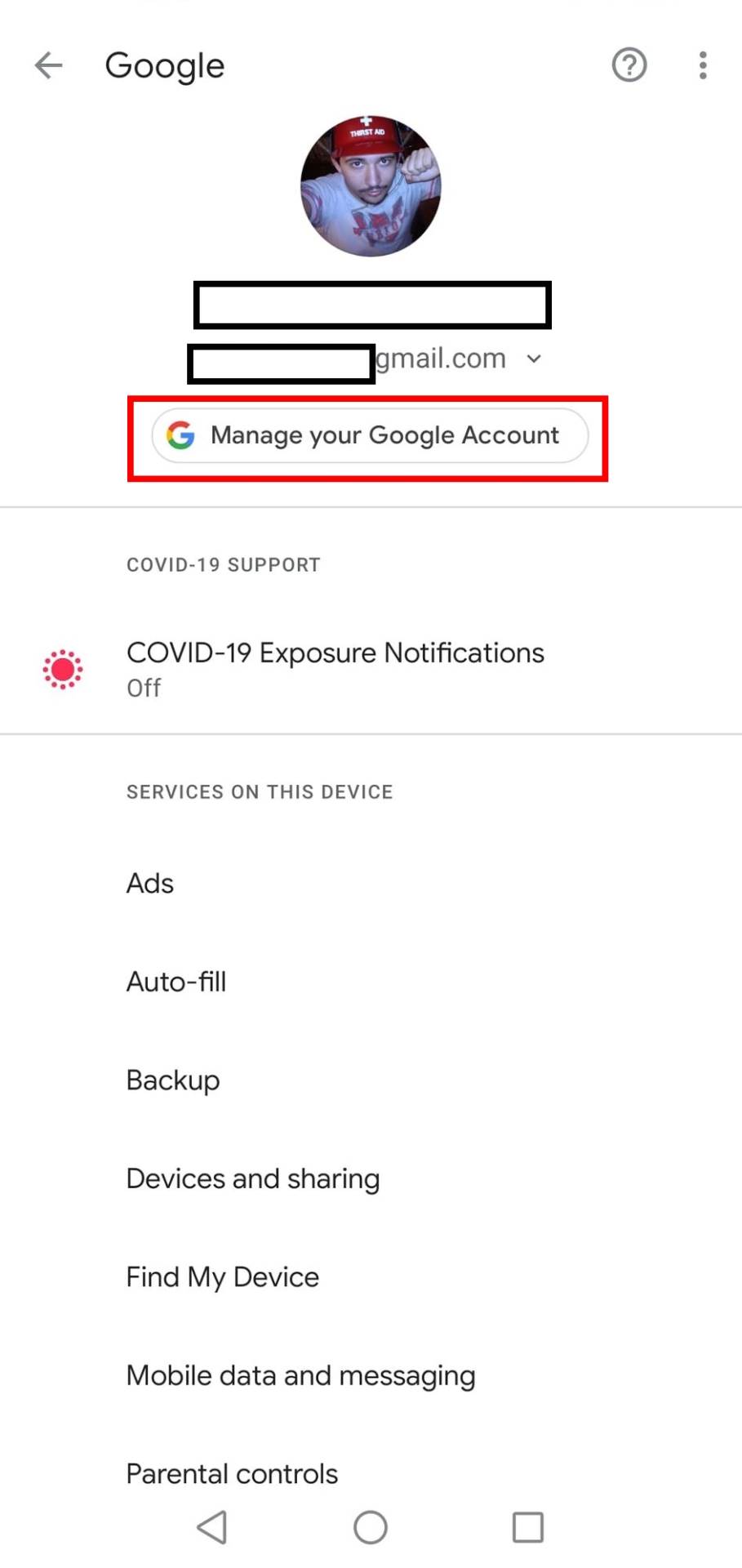Open Backup settings

point(173,1080)
